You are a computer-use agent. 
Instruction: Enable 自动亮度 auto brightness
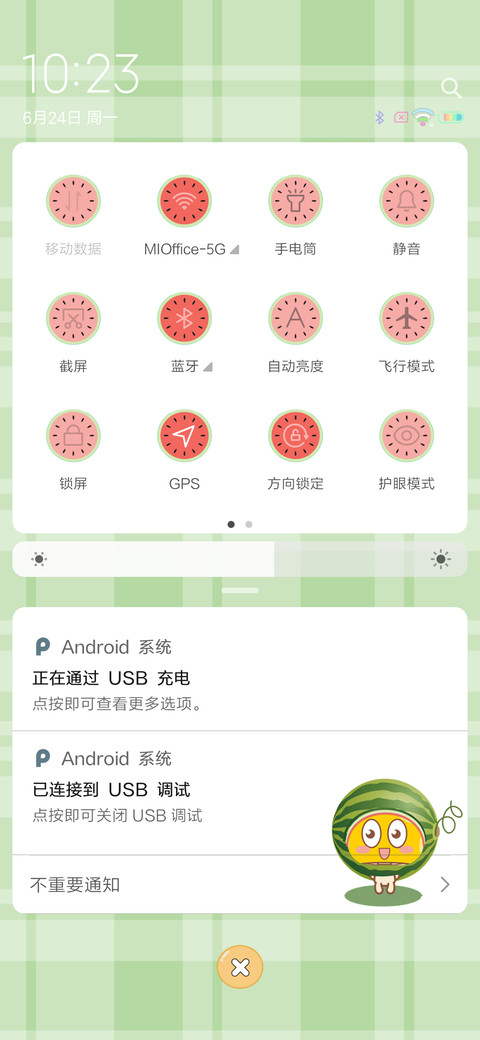coord(296,318)
